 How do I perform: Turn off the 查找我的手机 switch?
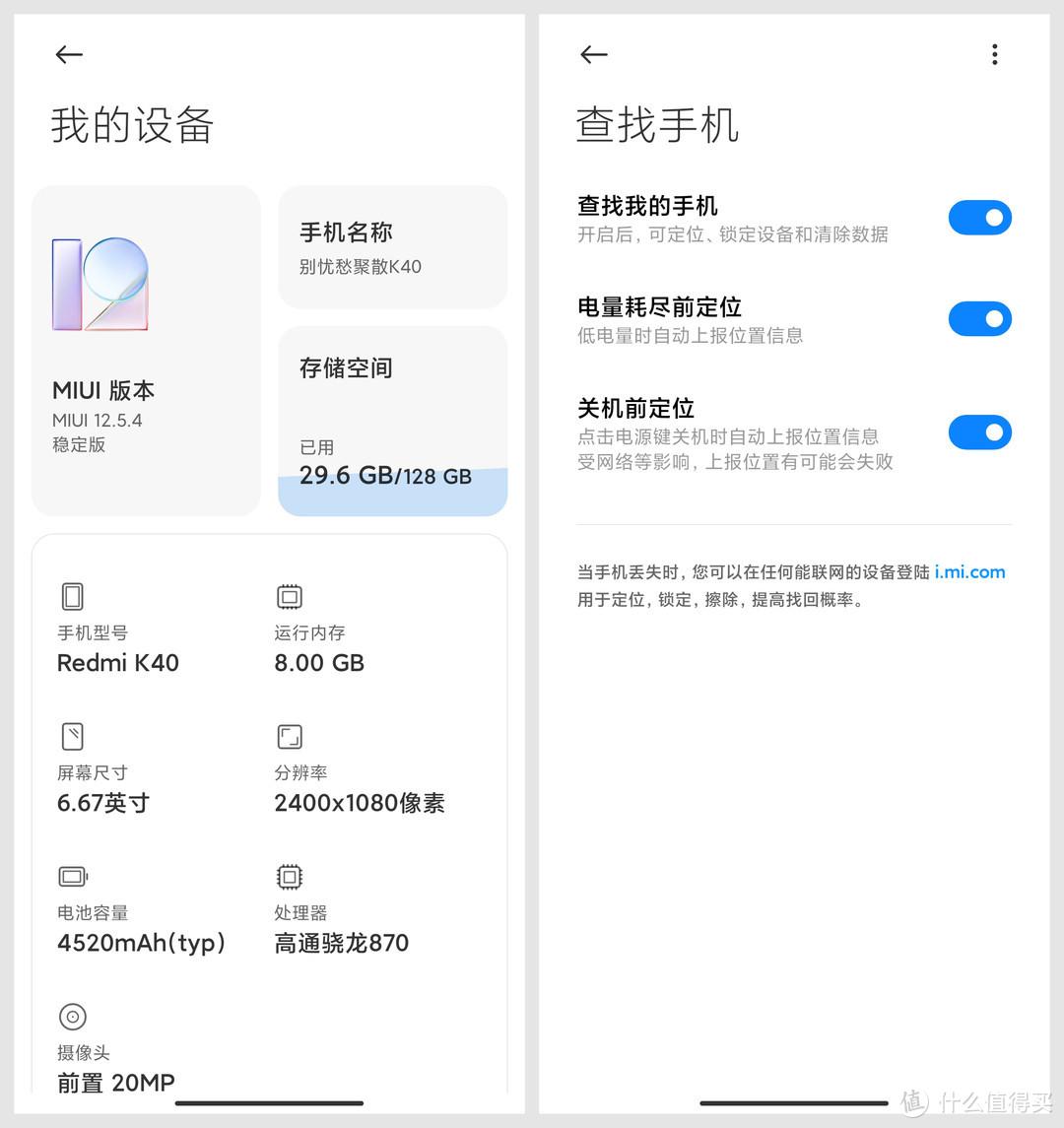tap(979, 218)
